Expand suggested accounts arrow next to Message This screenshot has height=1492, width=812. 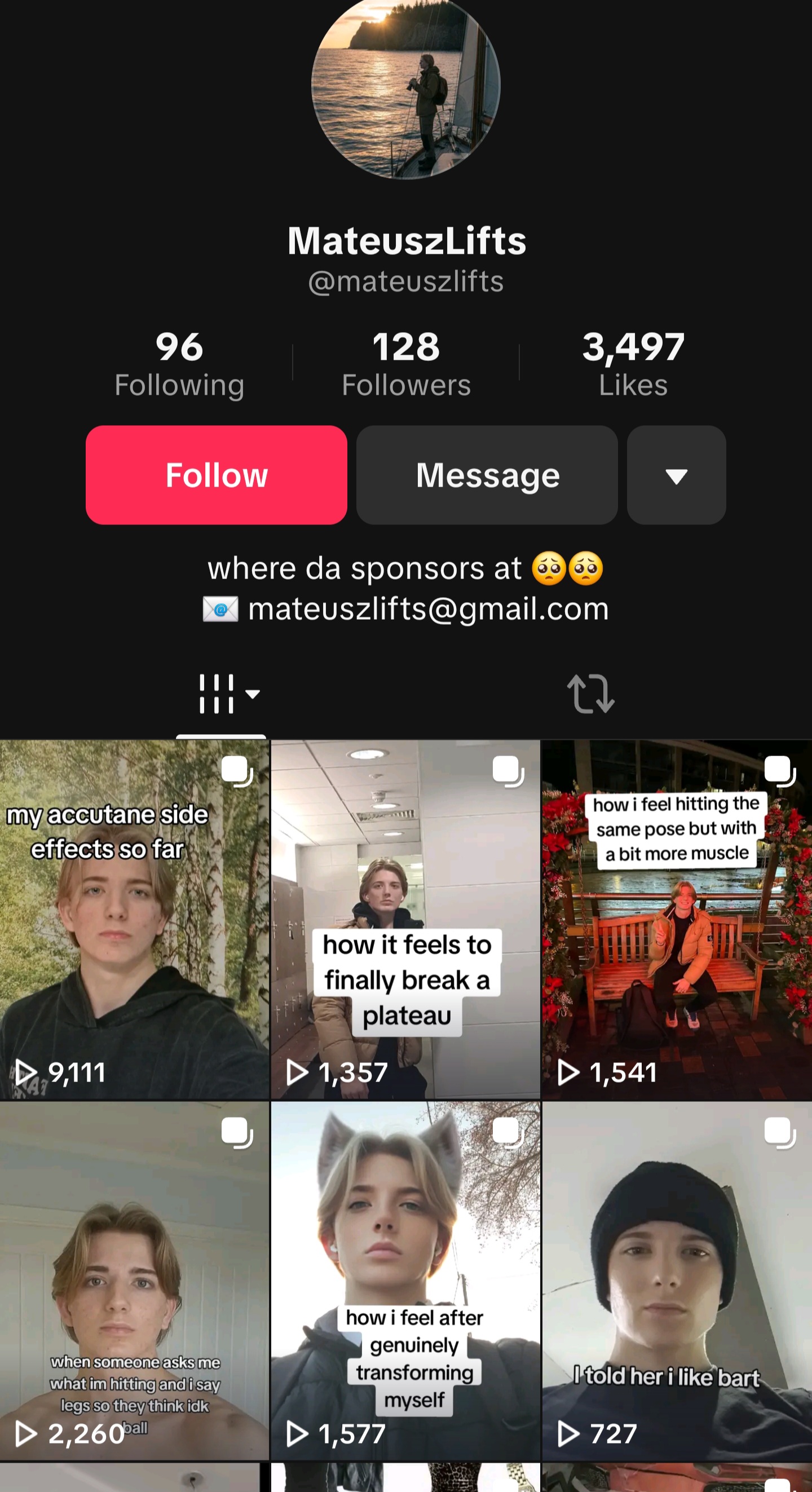coord(676,475)
